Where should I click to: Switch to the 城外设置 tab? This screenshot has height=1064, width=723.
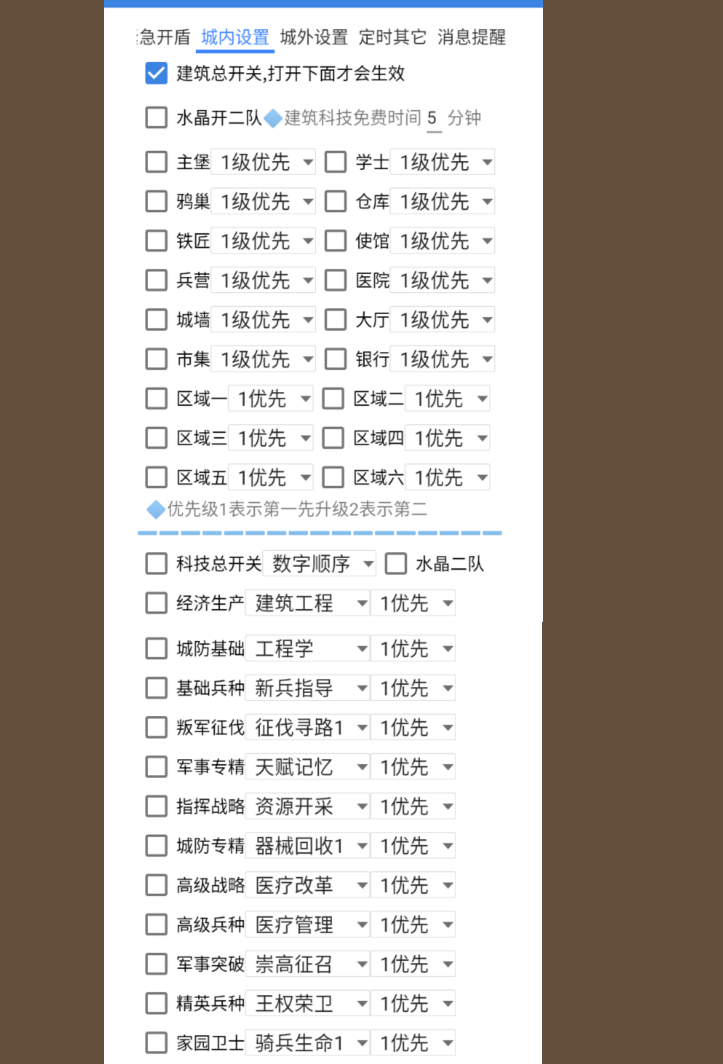[314, 38]
